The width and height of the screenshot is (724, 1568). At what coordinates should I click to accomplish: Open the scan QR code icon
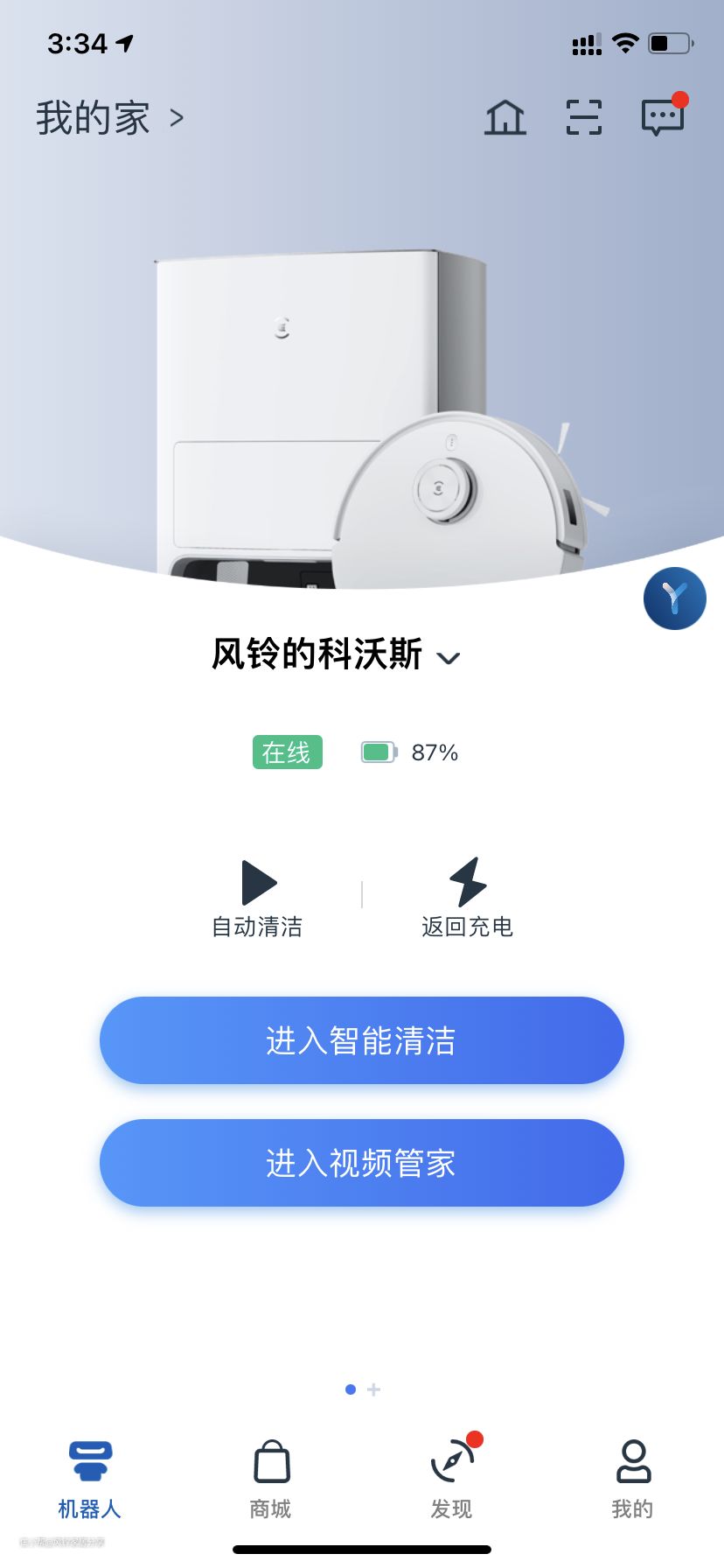[584, 117]
